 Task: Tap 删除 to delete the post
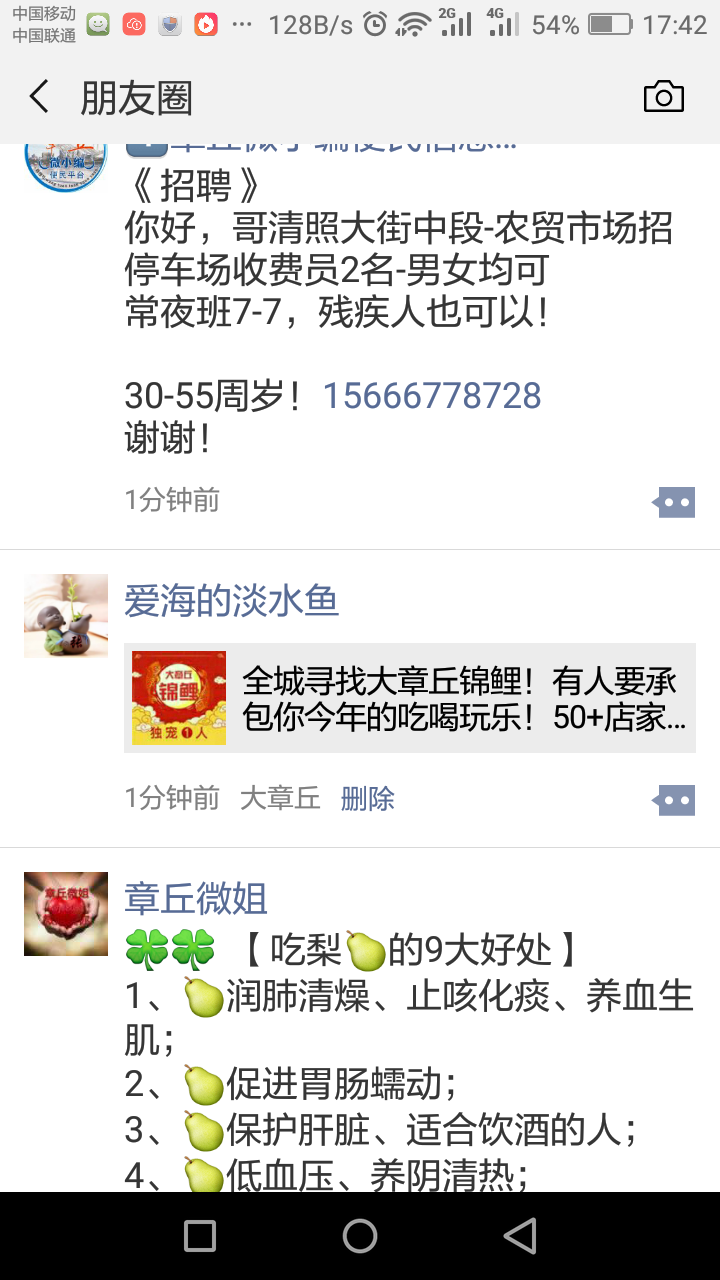tap(367, 798)
